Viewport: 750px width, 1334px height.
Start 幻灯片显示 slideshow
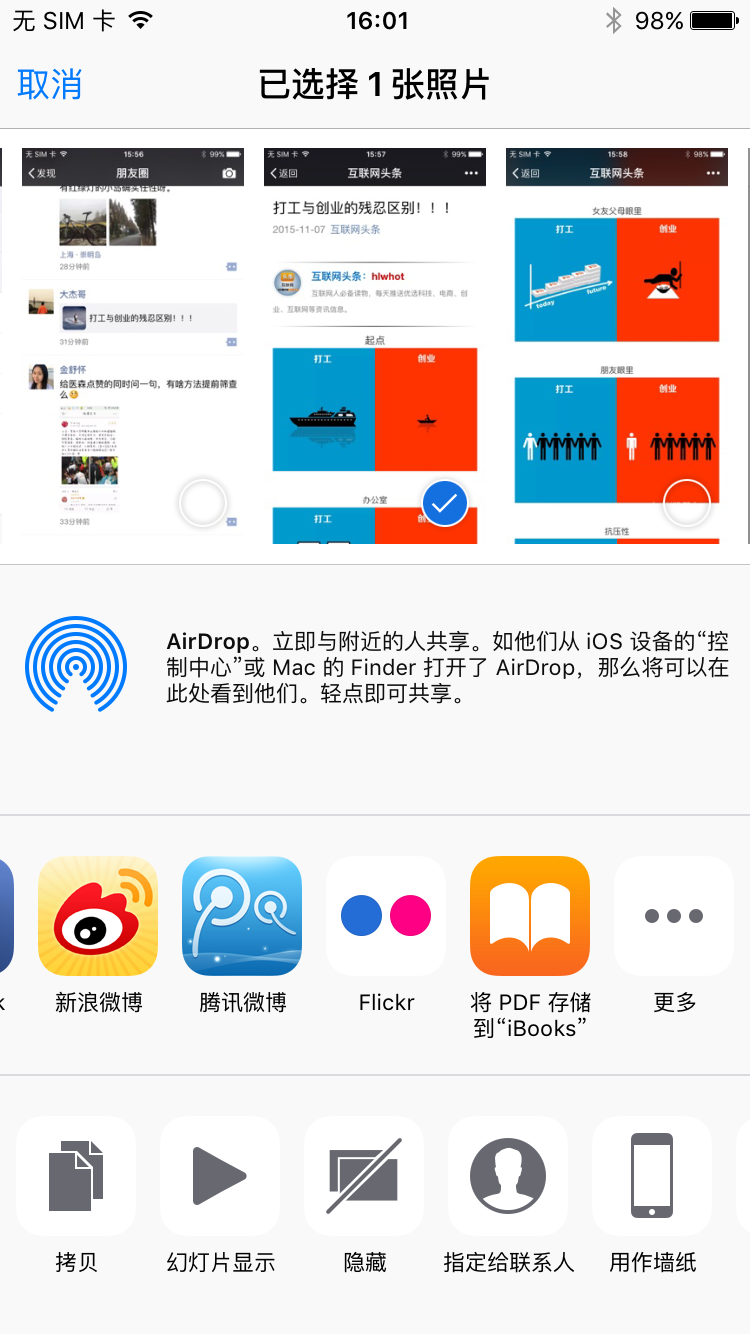coord(220,1176)
